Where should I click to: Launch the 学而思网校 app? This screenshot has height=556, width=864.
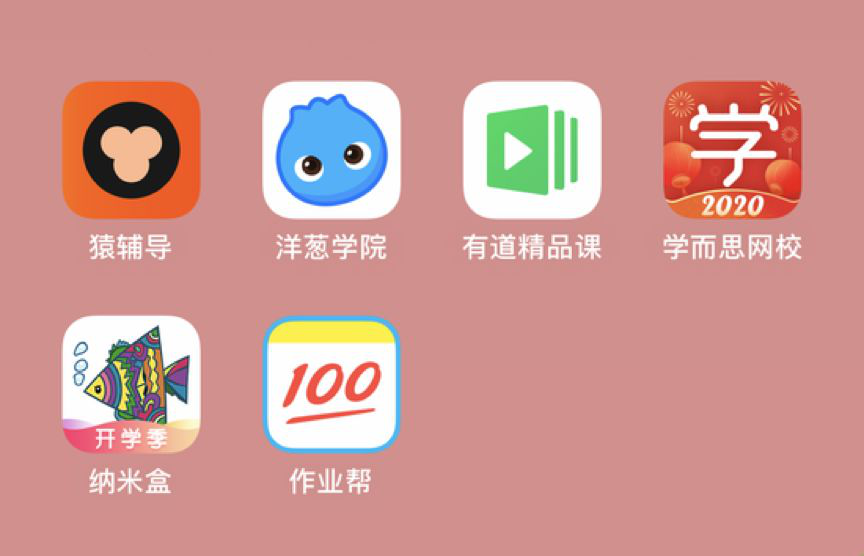click(x=733, y=150)
